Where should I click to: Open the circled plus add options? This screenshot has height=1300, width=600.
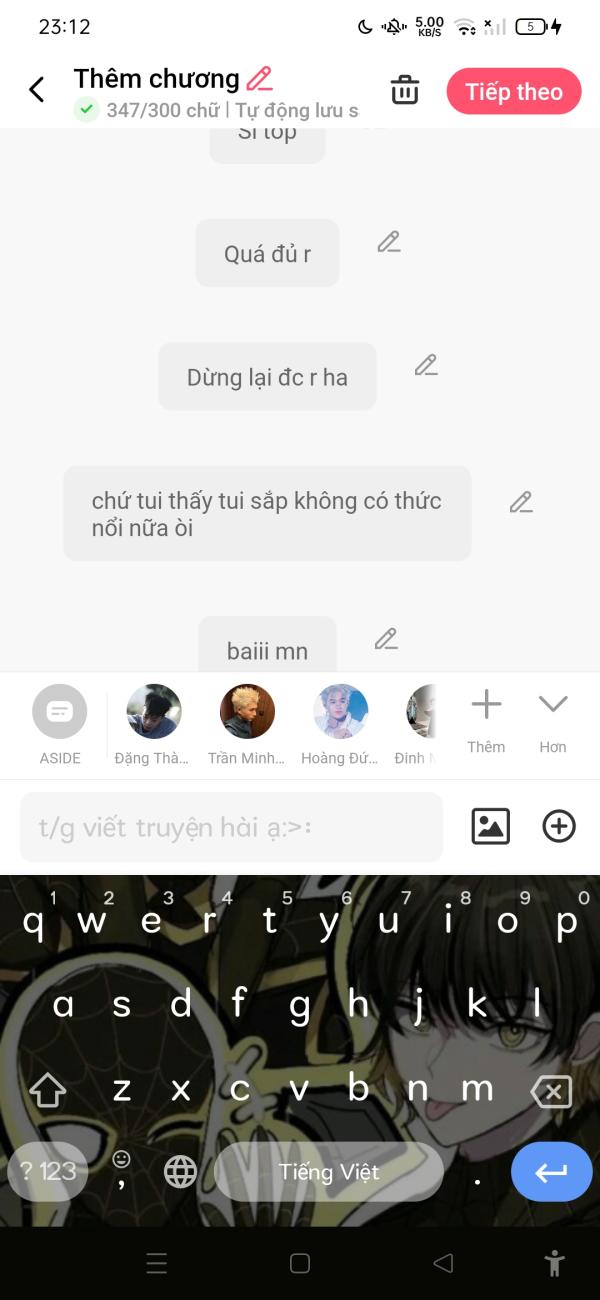click(558, 826)
